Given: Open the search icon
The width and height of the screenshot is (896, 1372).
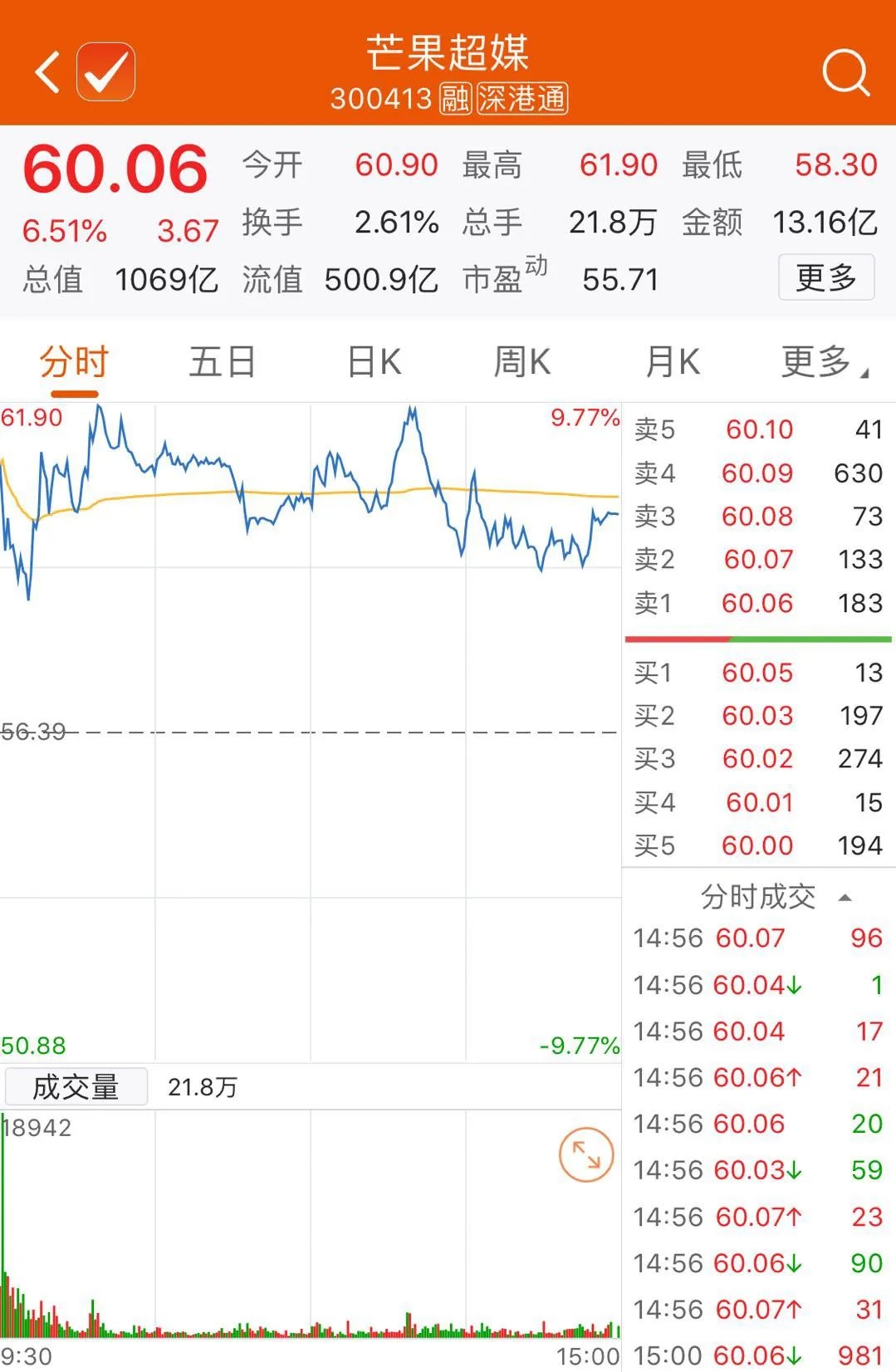Looking at the screenshot, I should pos(845,72).
